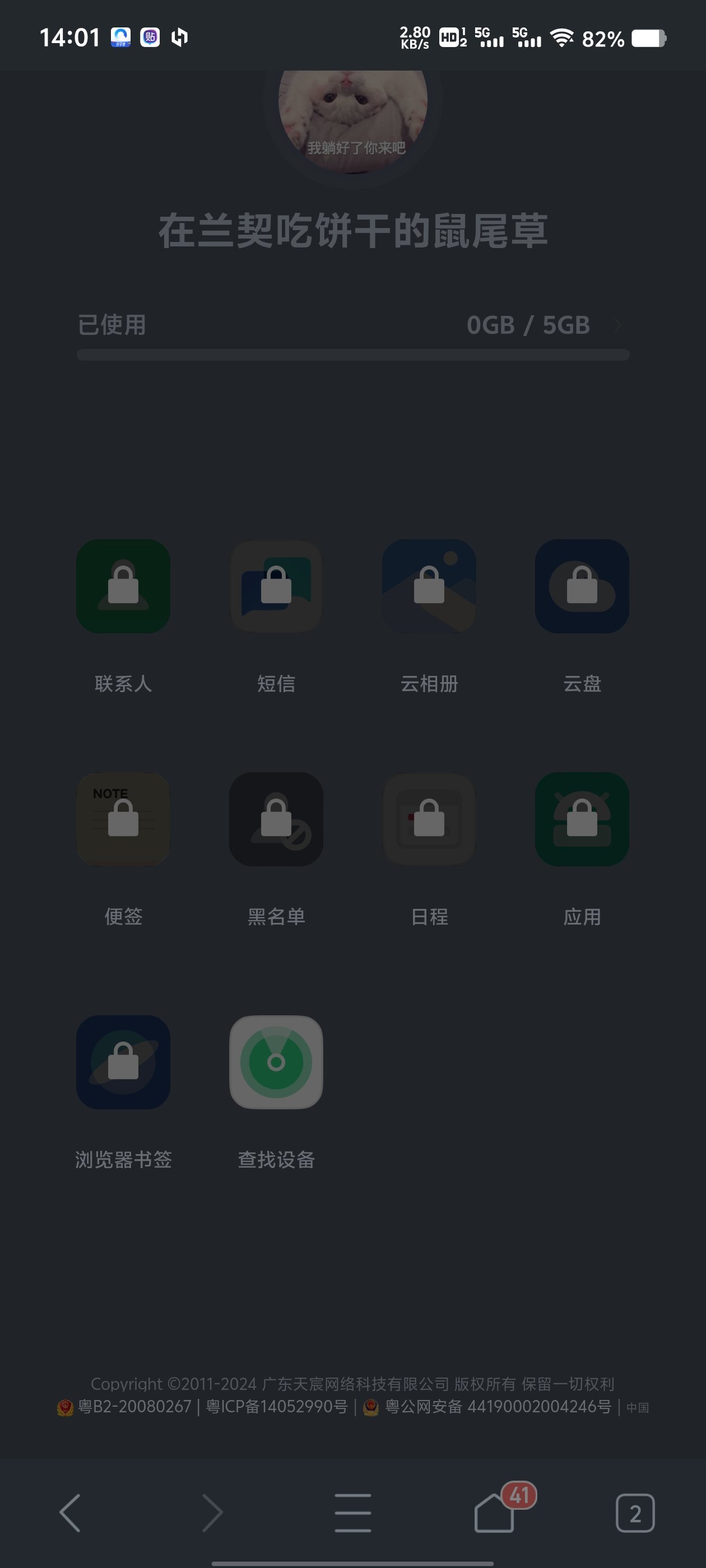Viewport: 706px width, 1568px height.
Task: Open the 黑名单 blacklist icon
Action: coord(276,819)
